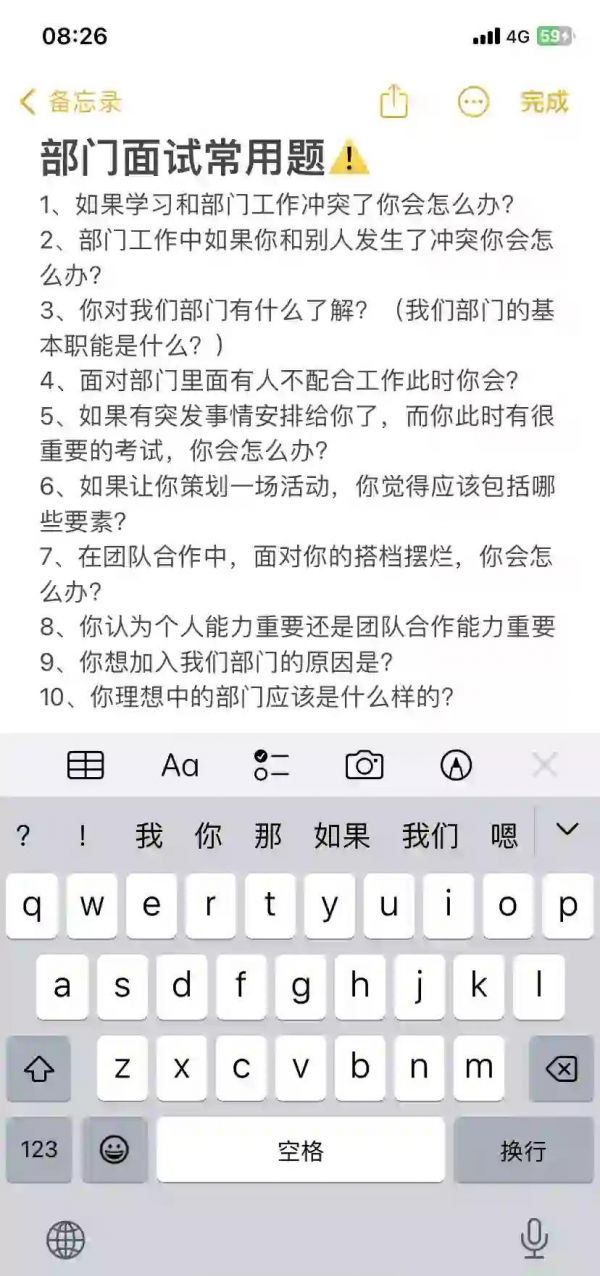Screen dimensions: 600x1276
Task: Go back to the 备忘录 list
Action: (70, 102)
